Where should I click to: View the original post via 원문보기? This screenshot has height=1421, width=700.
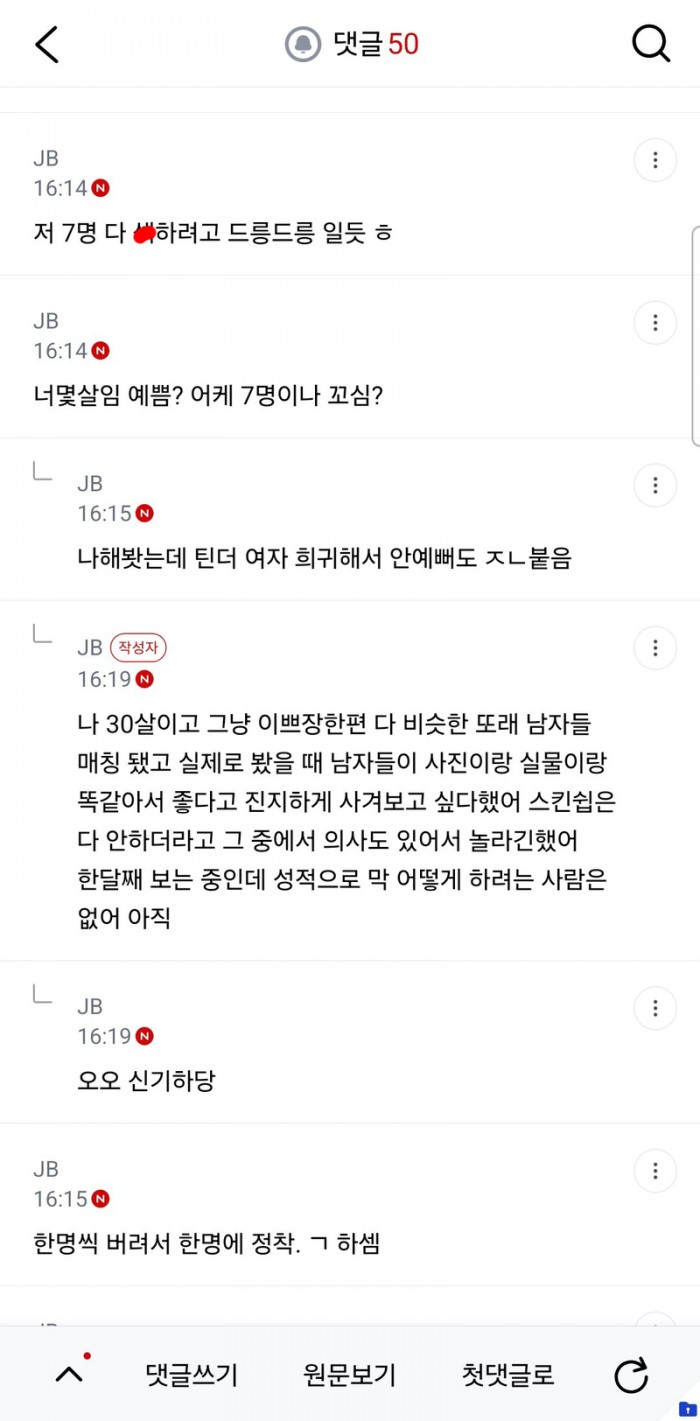pos(350,1375)
